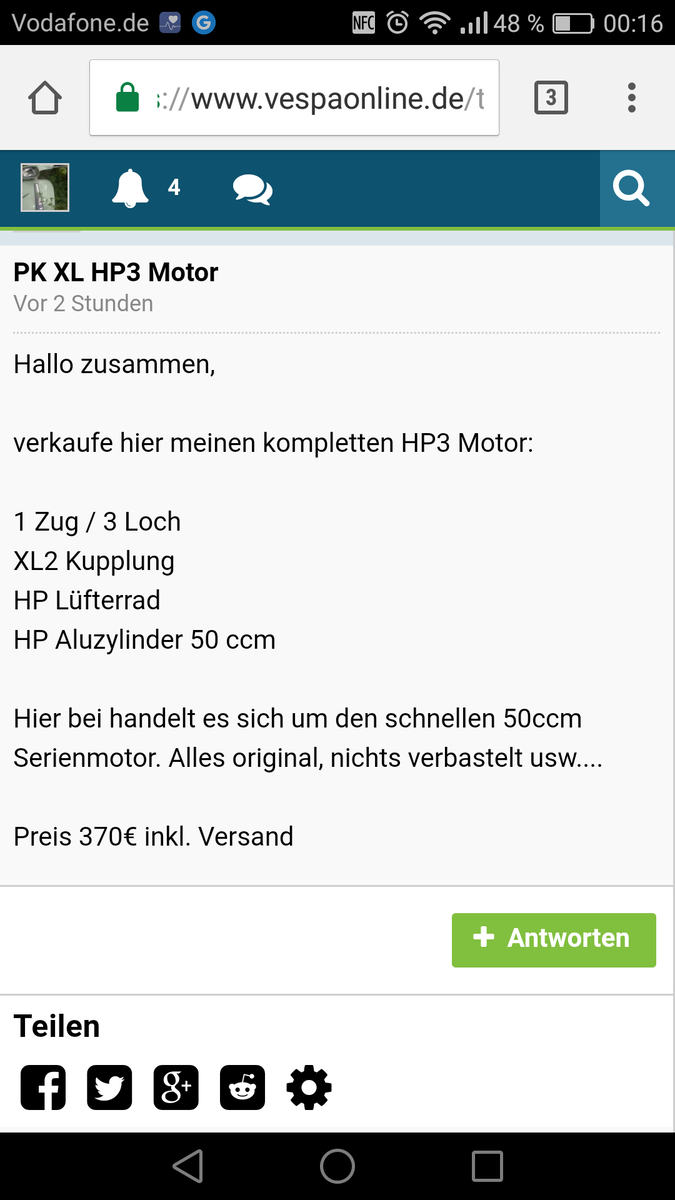The image size is (675, 1200).
Task: Go to the browser home page
Action: coord(45,98)
